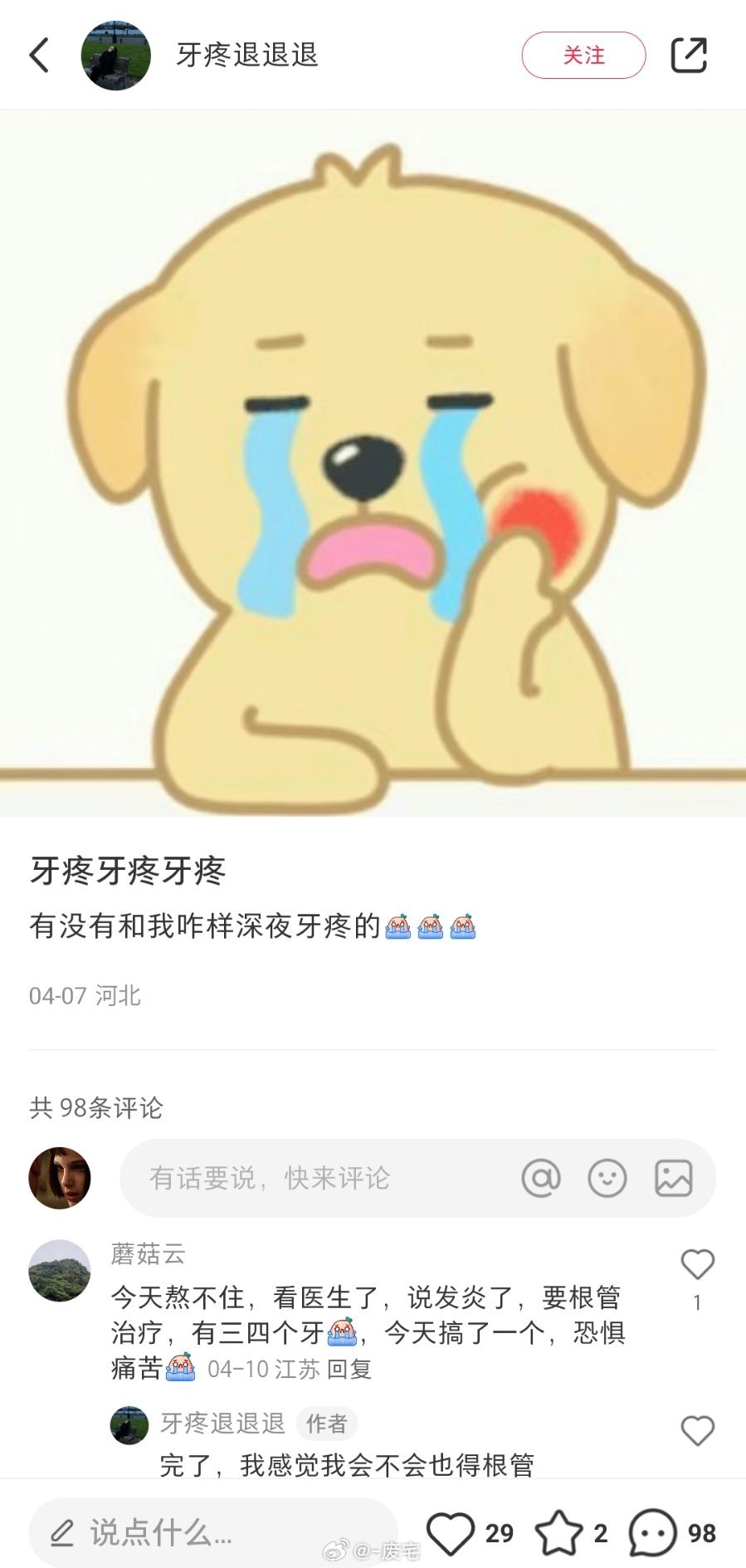Attach a picture to your comment
746x1568 pixels.
pos(673,1178)
